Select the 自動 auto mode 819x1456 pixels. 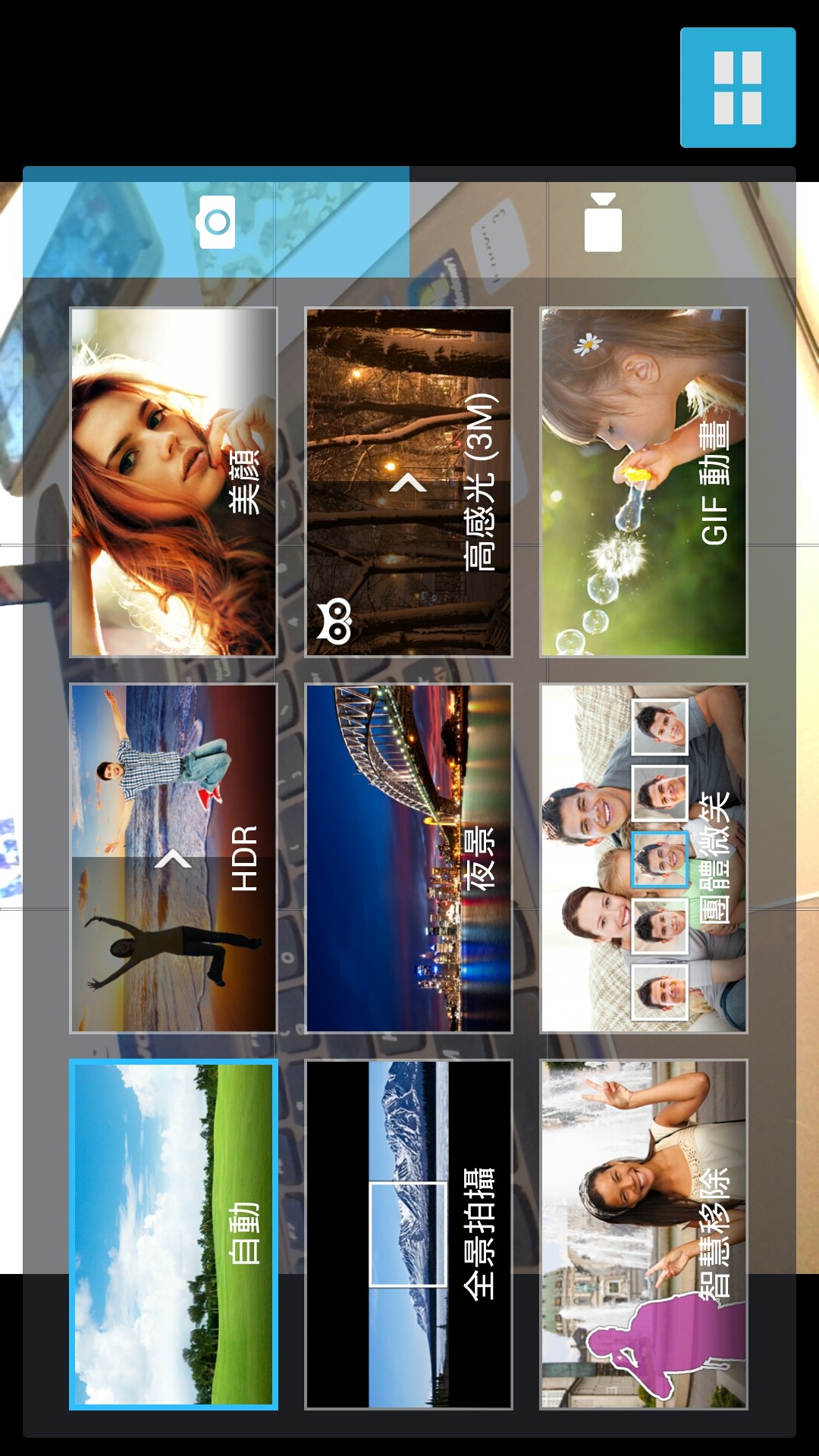pyautogui.click(x=174, y=1234)
